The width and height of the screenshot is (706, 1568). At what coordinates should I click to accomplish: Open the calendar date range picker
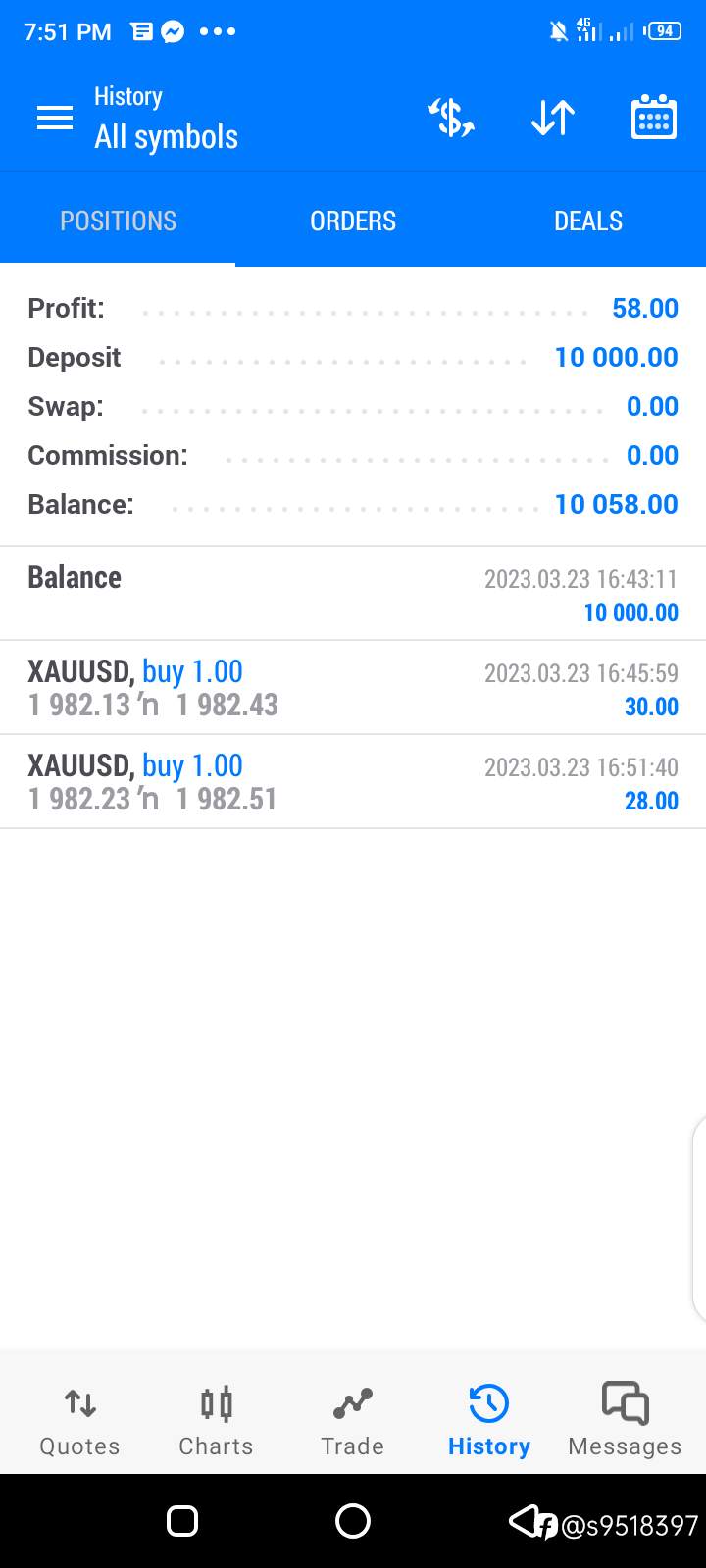coord(654,118)
